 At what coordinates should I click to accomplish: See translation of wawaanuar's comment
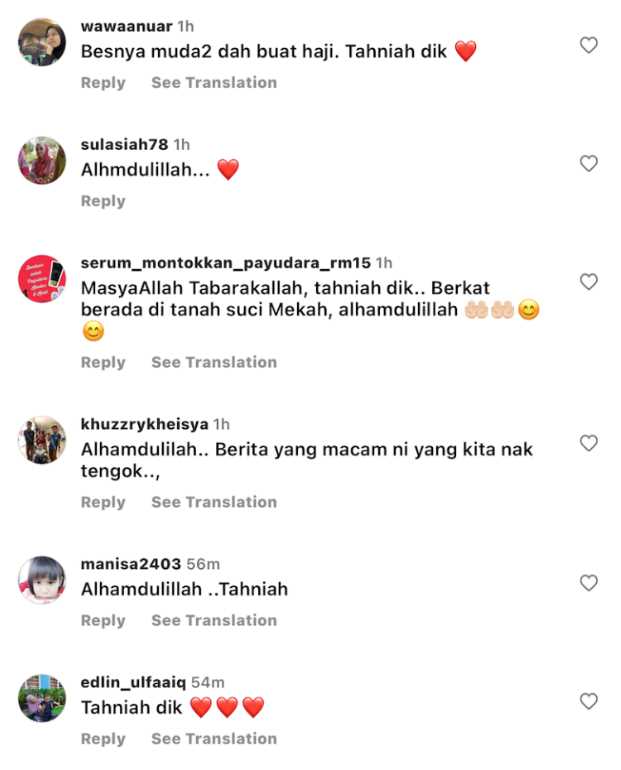pos(214,83)
